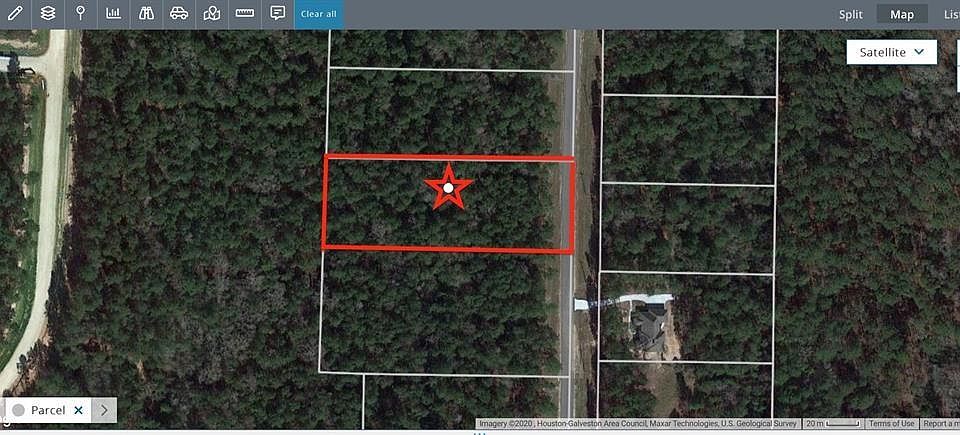Select the pencil draw tool
Viewport: 960px width, 435px height.
(x=15, y=14)
